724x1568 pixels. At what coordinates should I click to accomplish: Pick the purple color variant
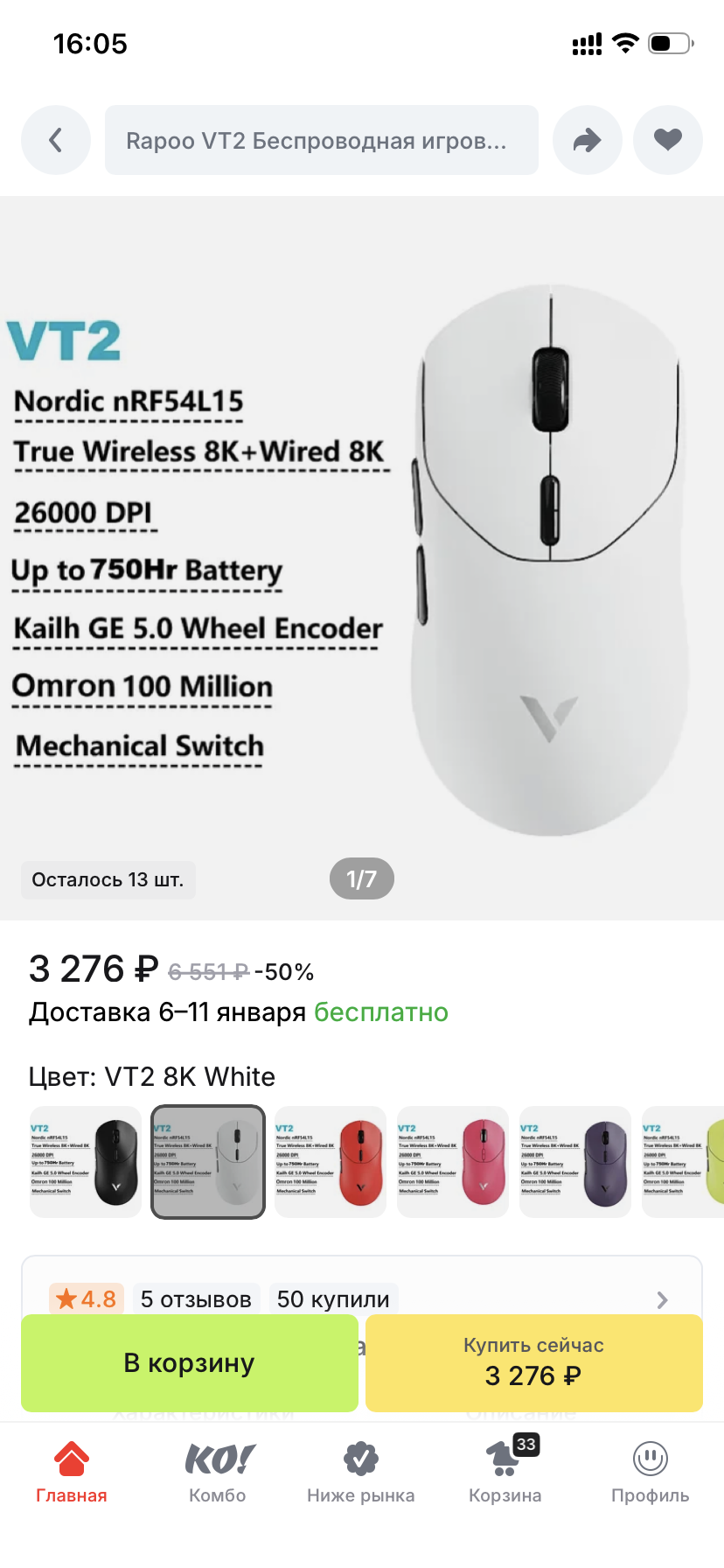pos(575,1162)
